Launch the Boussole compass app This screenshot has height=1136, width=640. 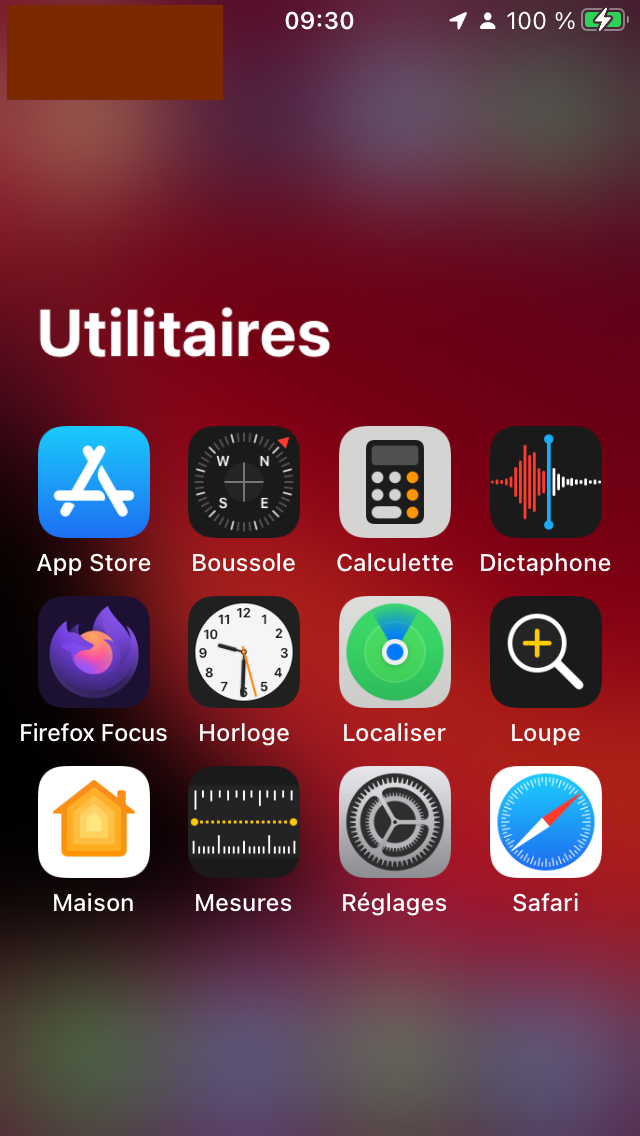(244, 482)
